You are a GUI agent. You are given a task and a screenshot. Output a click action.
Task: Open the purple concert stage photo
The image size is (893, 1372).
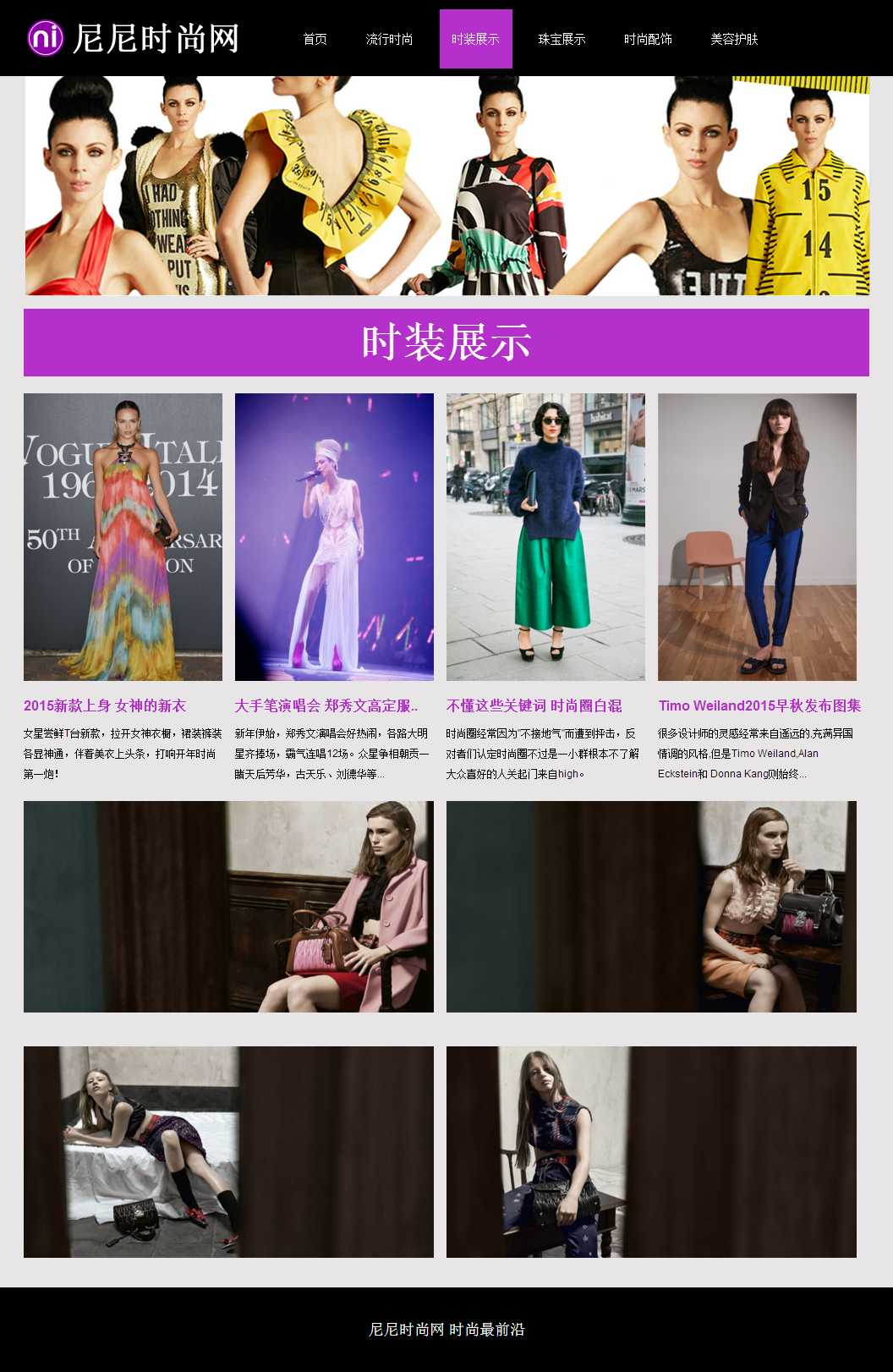[x=334, y=537]
